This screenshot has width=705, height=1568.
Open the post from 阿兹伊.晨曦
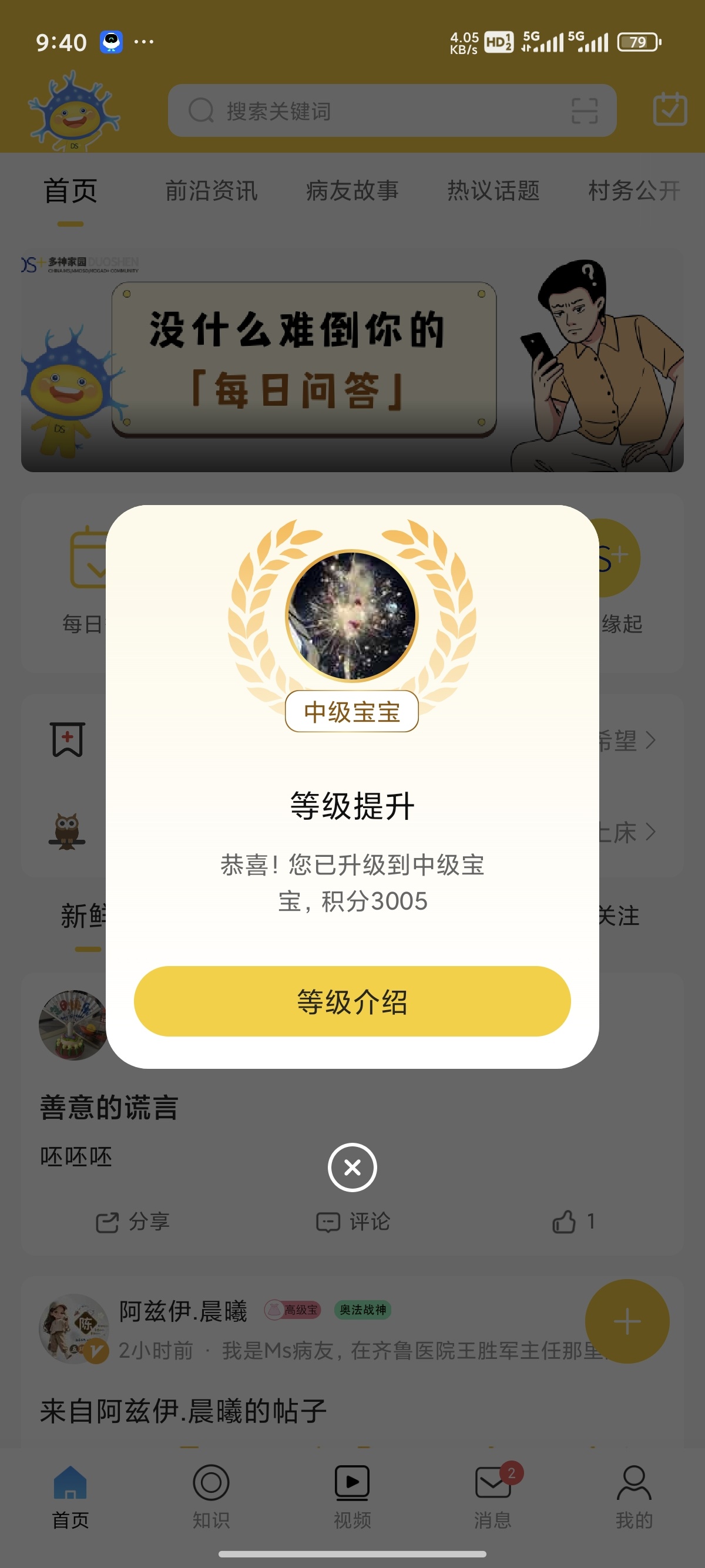183,1411
